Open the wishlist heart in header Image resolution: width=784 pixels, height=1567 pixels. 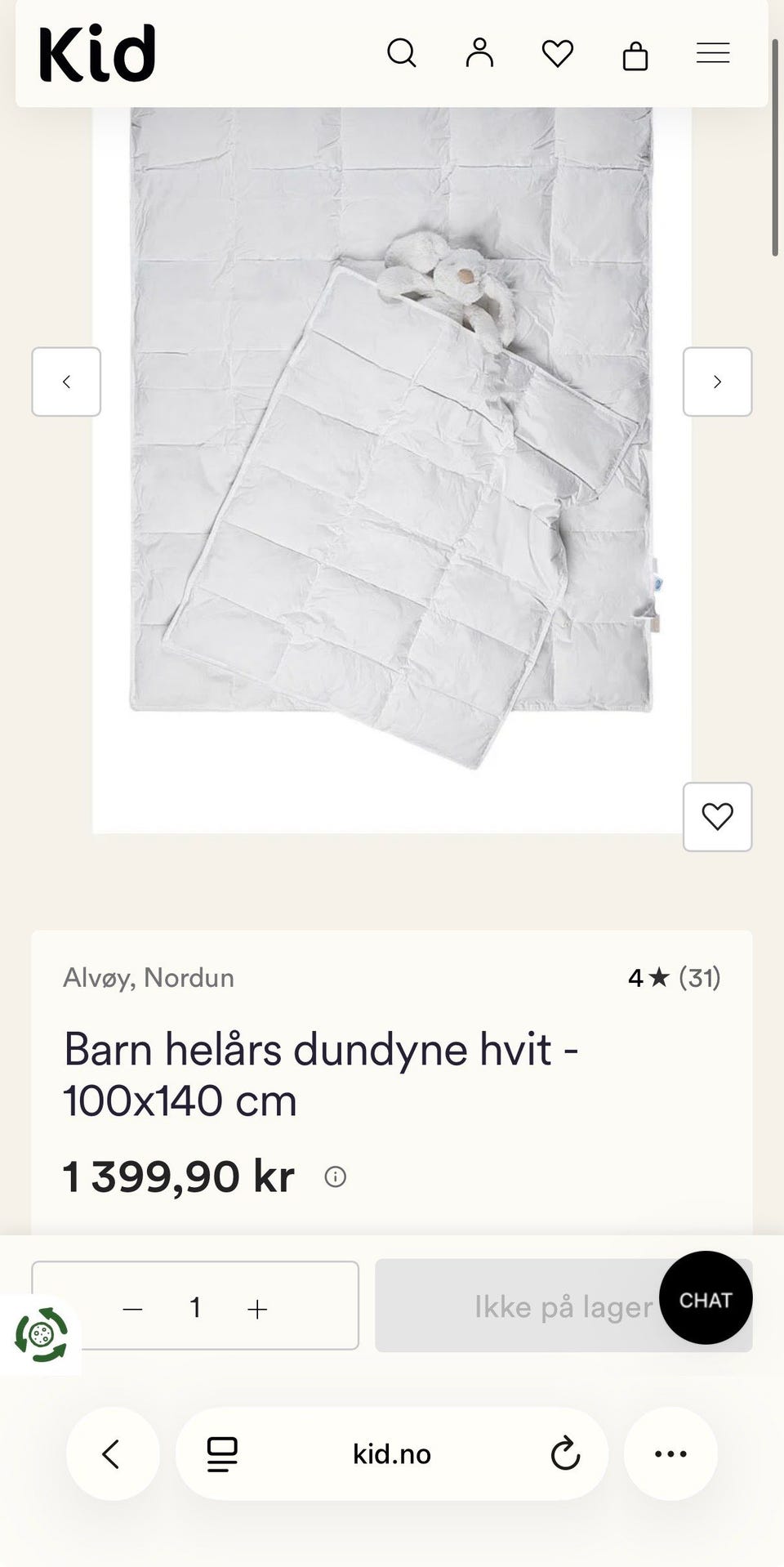click(558, 54)
